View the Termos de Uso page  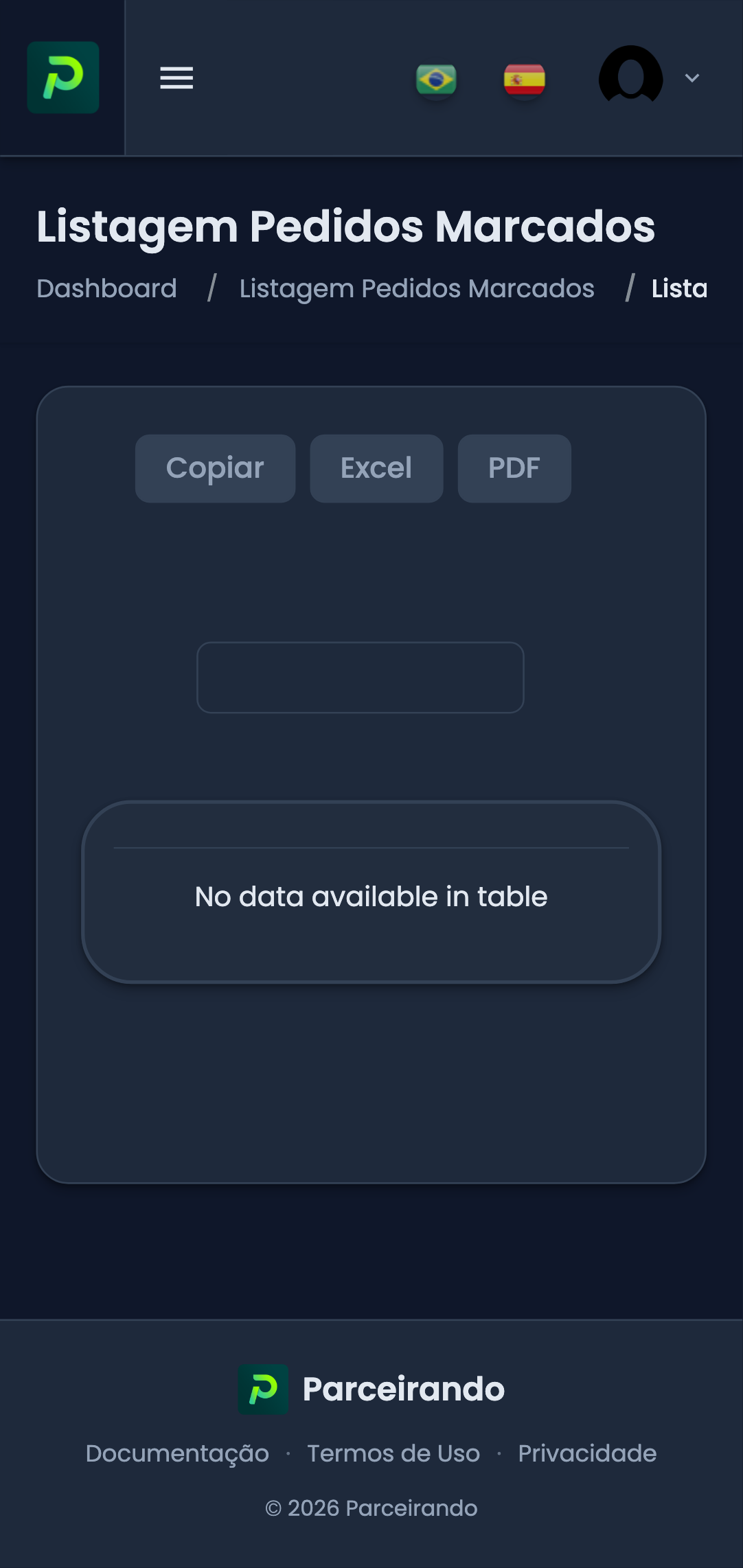[393, 1453]
